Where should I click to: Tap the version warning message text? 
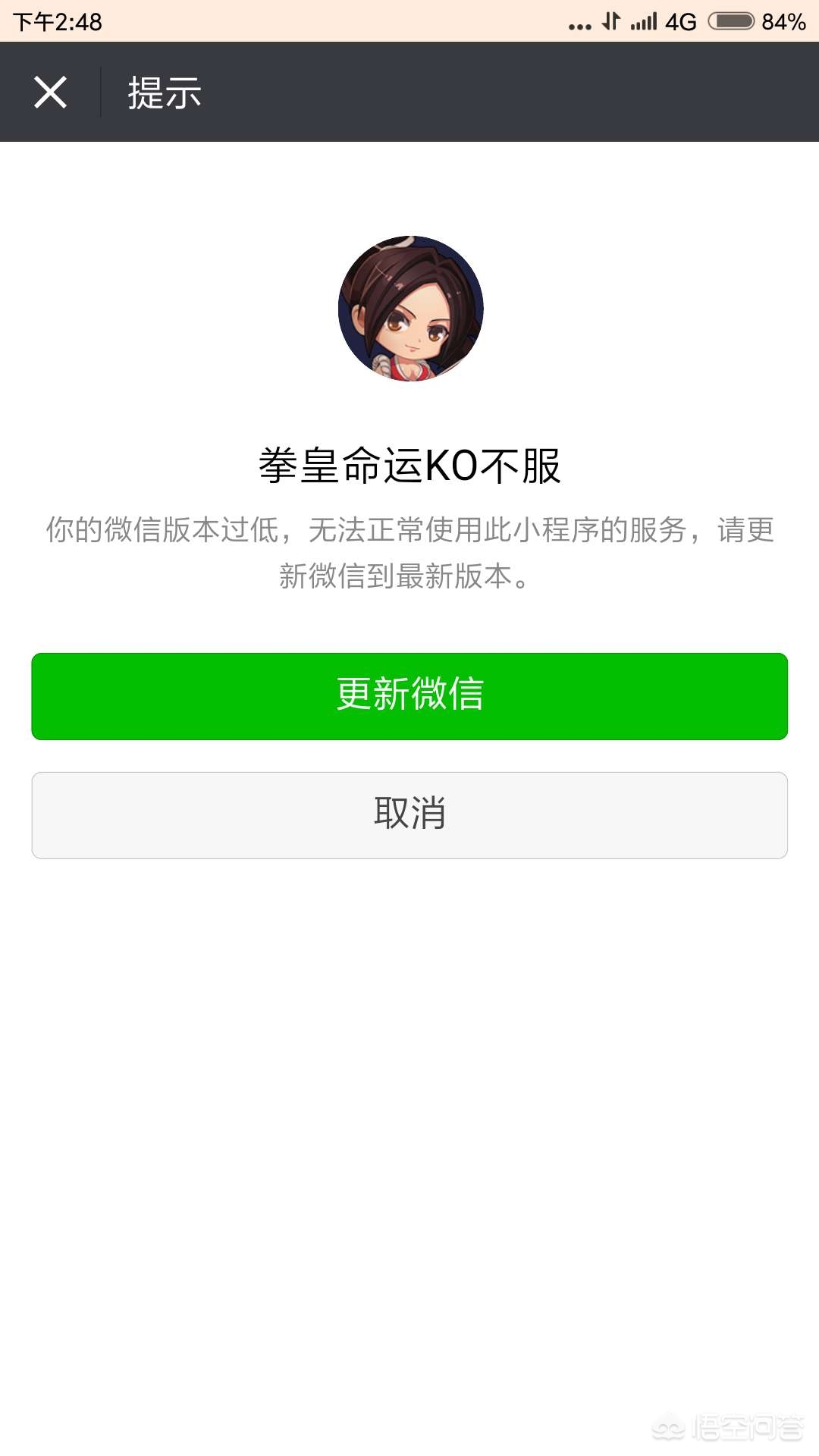coord(409,554)
